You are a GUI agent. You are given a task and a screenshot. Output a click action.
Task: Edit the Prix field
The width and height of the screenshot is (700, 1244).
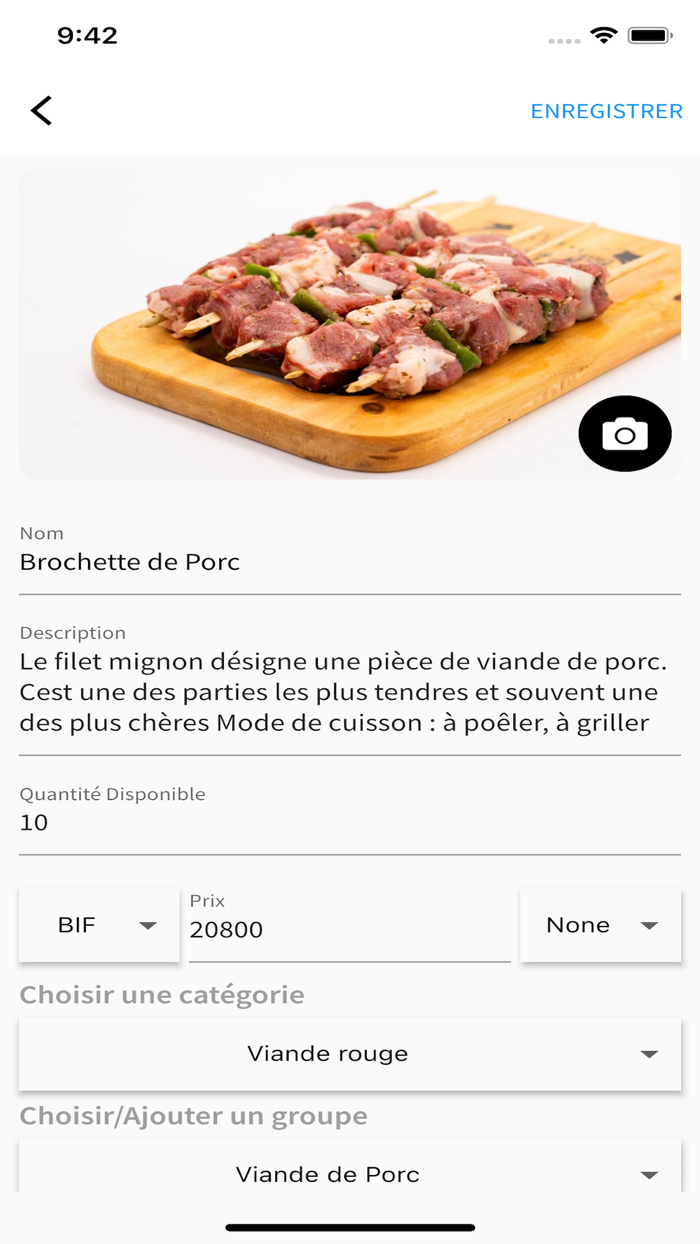pyautogui.click(x=349, y=930)
